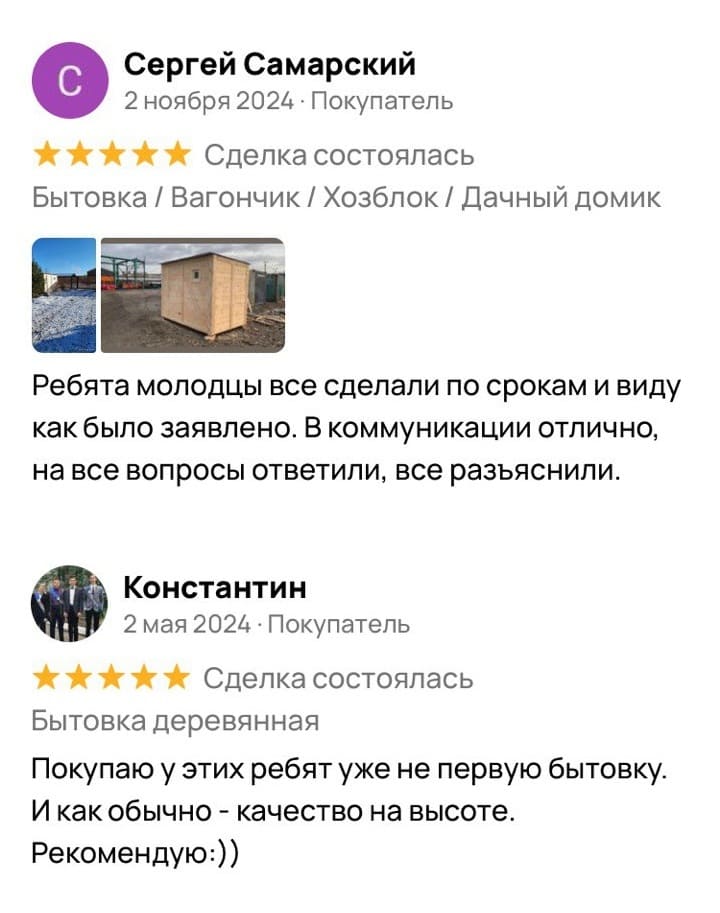Open reviewer Константин's profile

point(215,587)
